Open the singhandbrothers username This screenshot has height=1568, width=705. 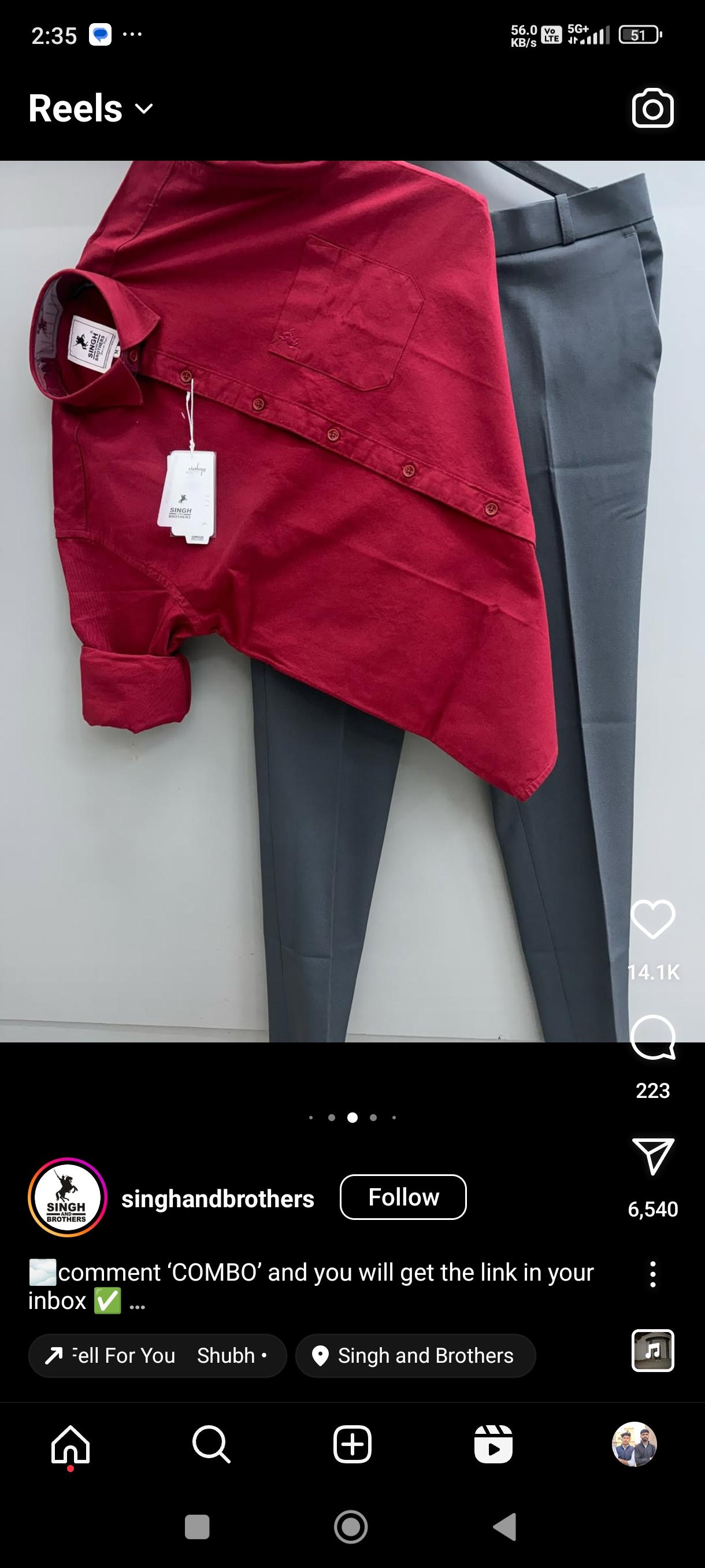coord(218,1199)
